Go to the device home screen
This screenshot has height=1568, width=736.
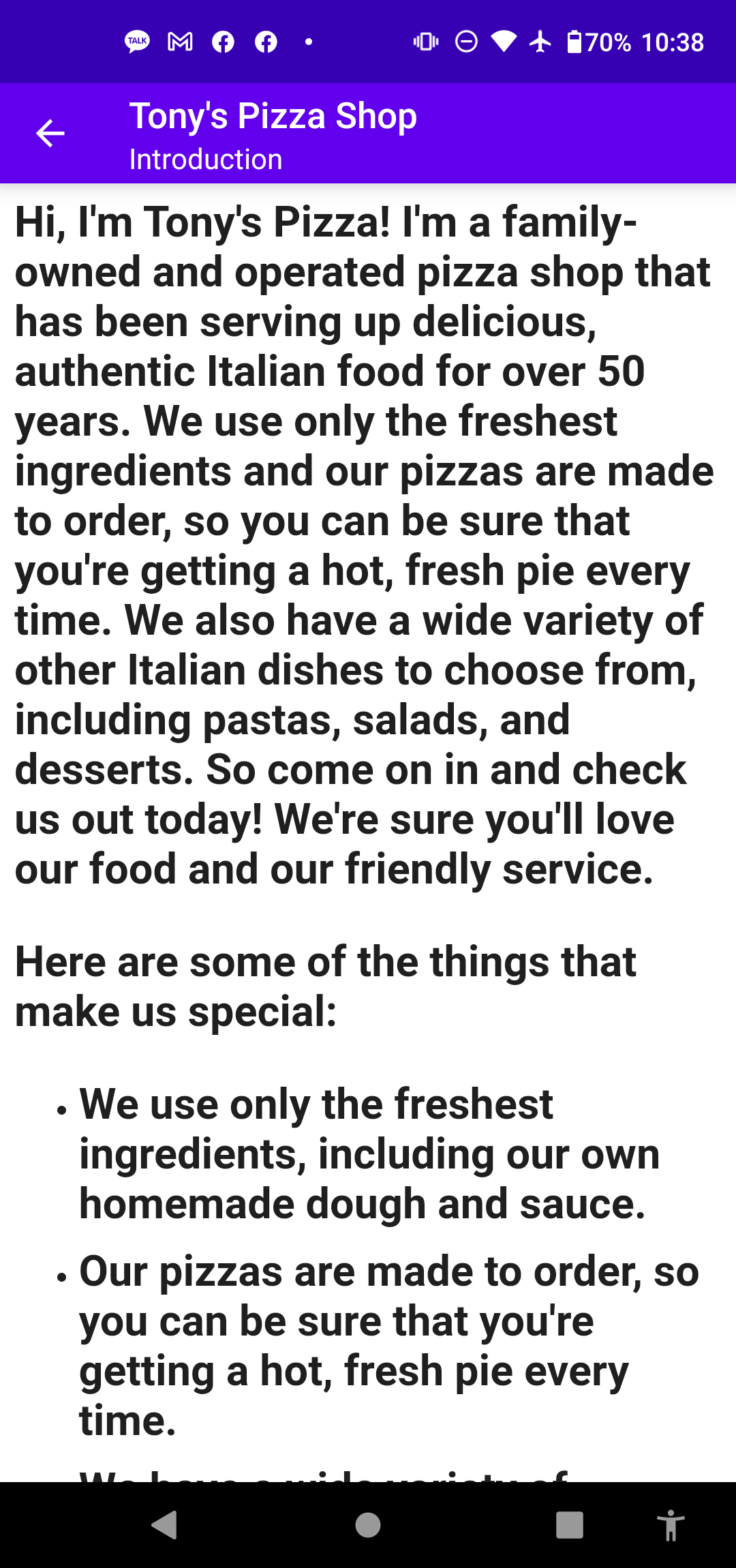coord(368,1525)
